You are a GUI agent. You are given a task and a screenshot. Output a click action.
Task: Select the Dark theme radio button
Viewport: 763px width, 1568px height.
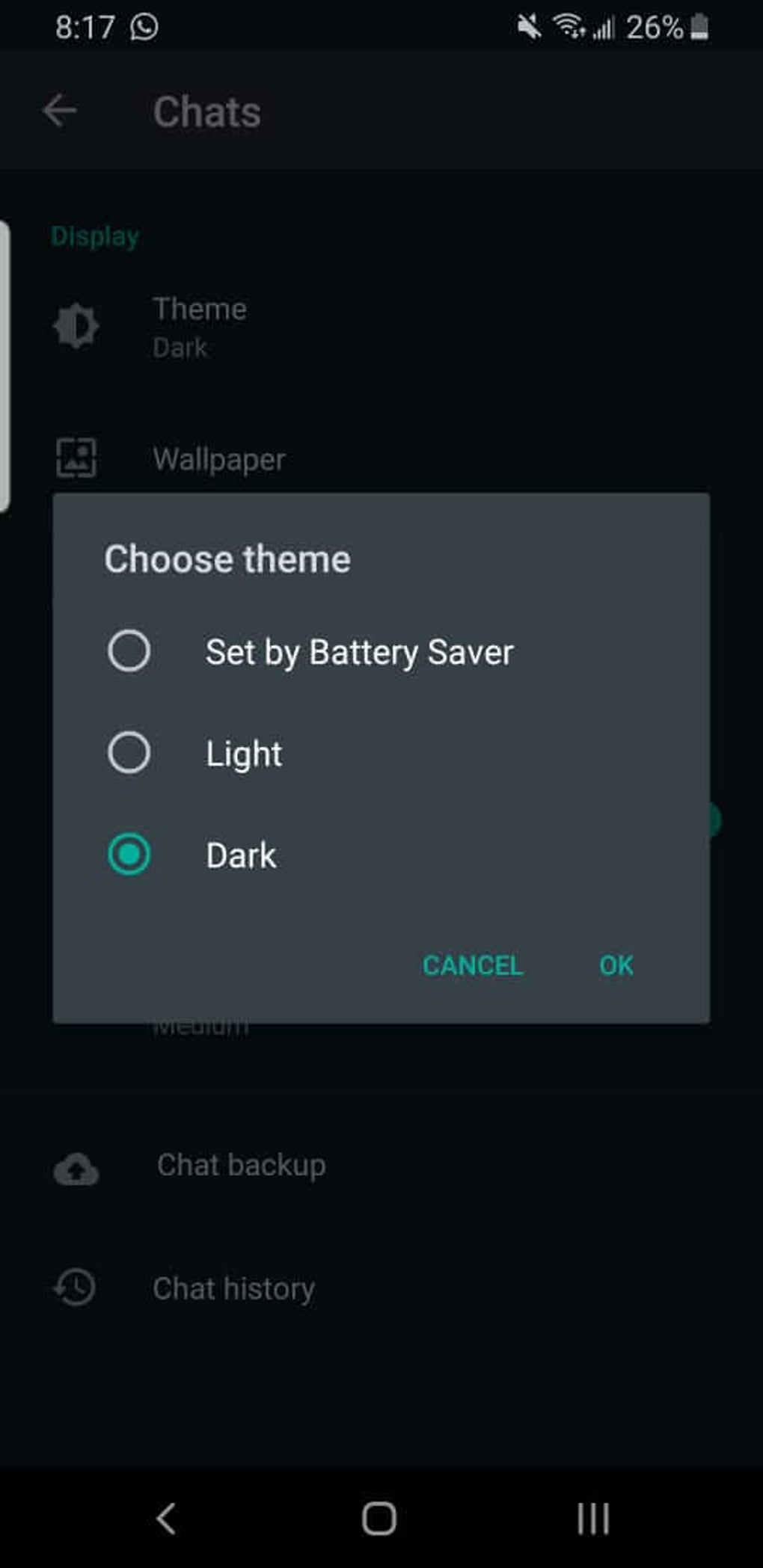coord(129,854)
